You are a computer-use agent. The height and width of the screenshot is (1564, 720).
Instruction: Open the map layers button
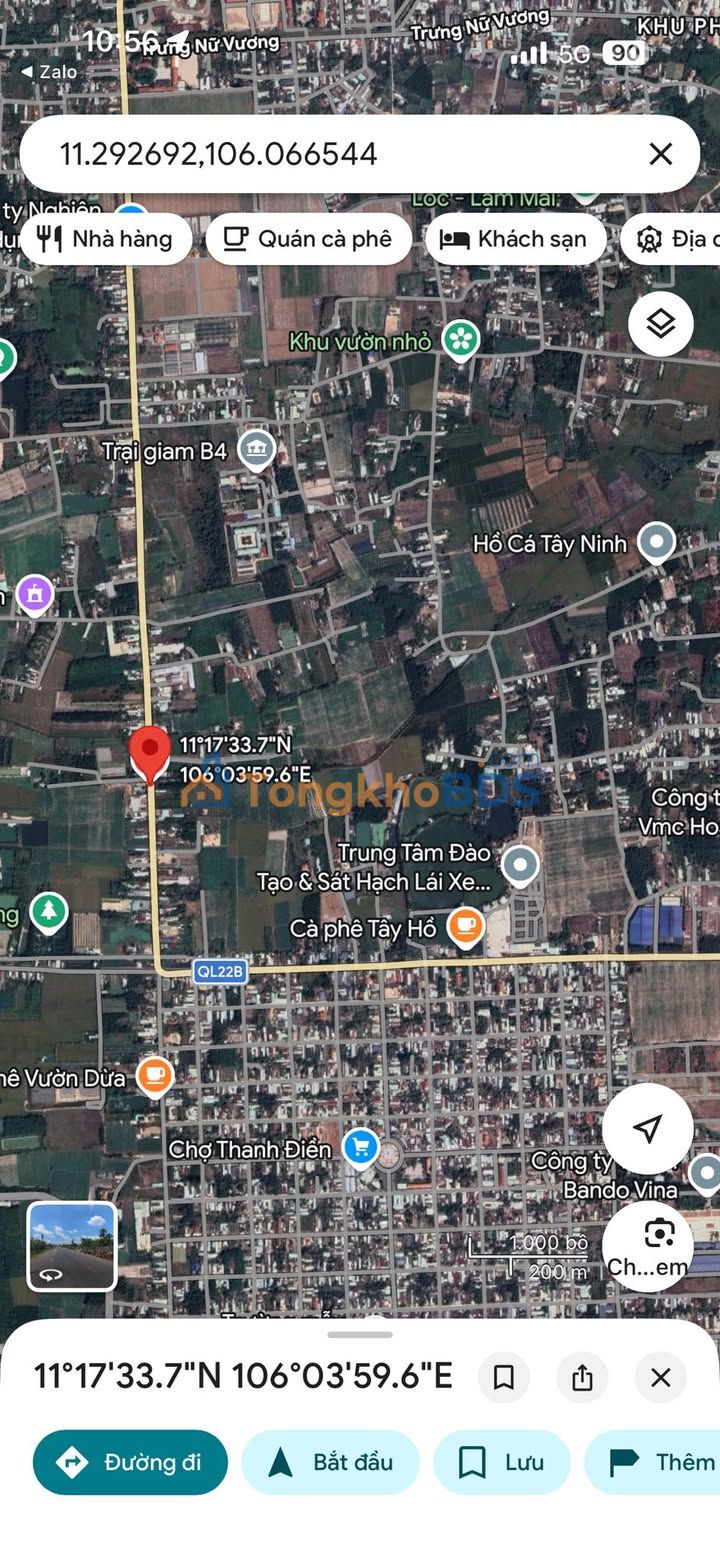click(660, 324)
